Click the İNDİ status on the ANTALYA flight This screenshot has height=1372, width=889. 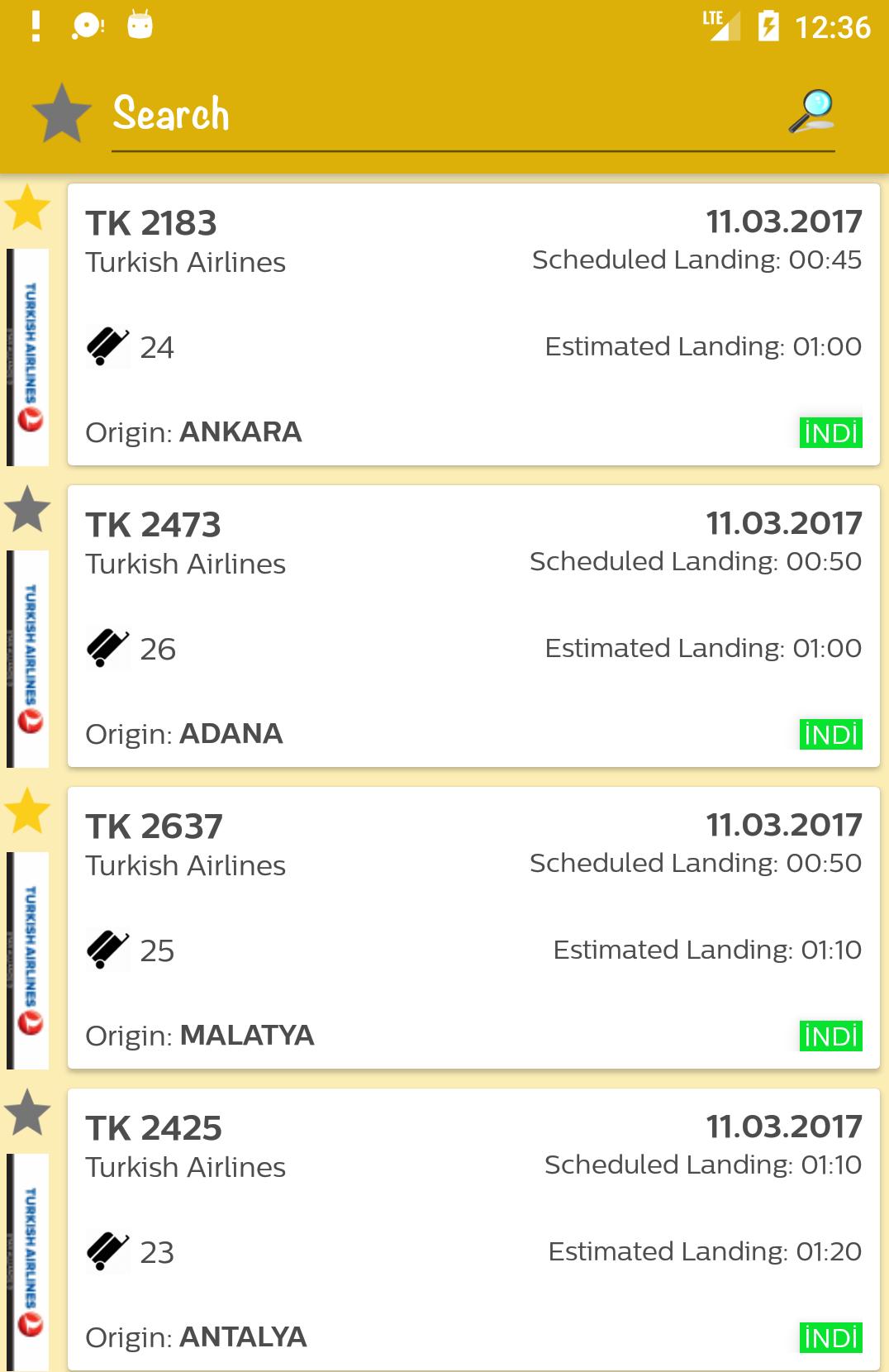[x=830, y=1335]
